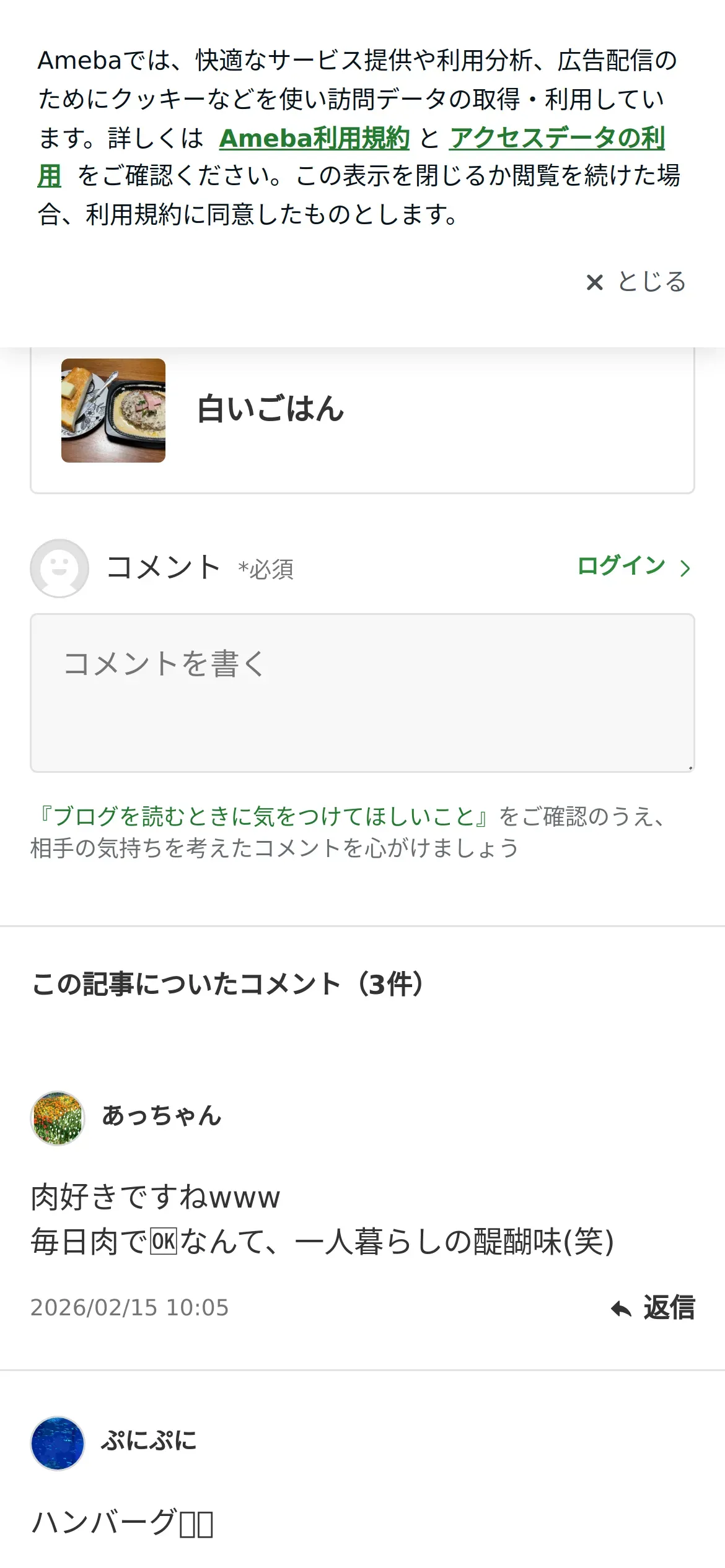
Task: Open the Ameba利用規約 link
Action: [x=314, y=138]
